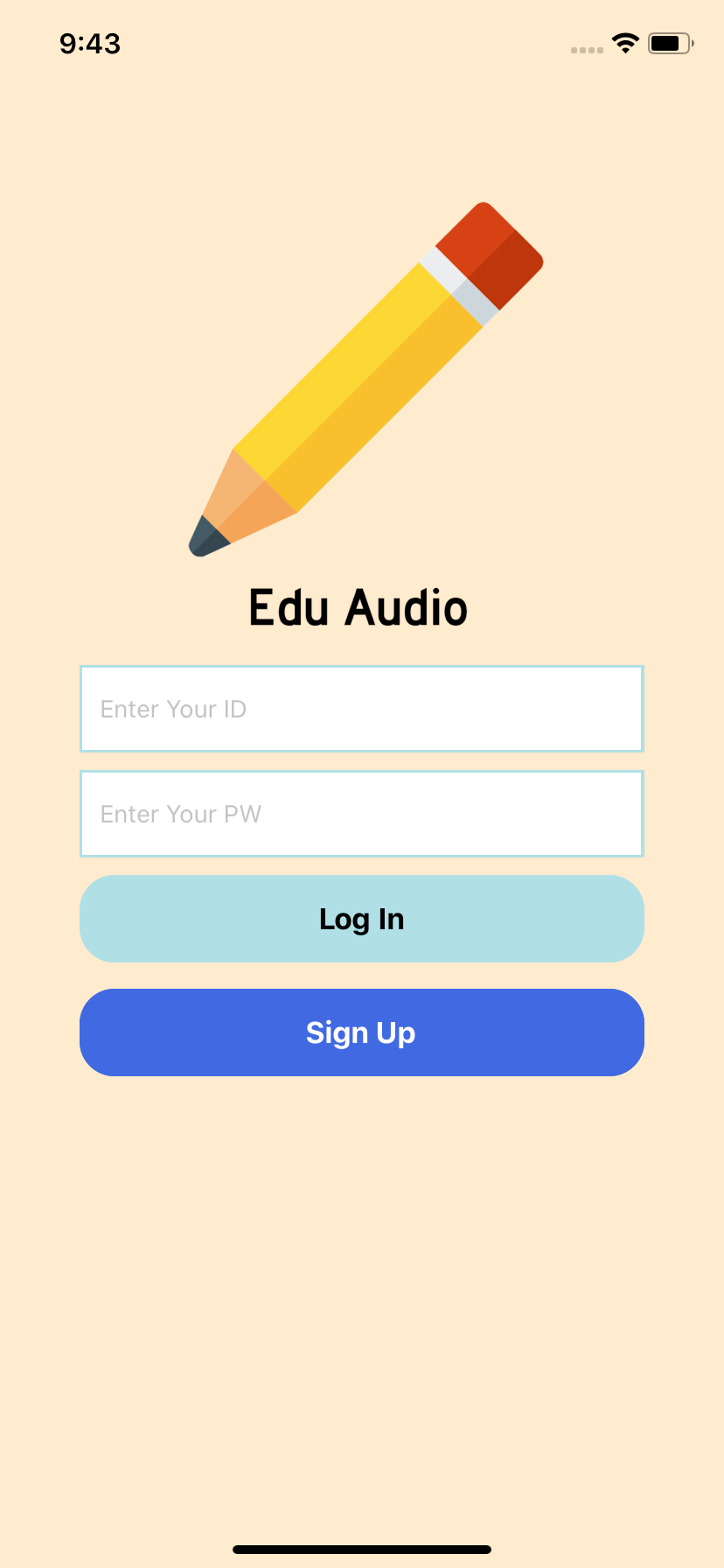This screenshot has height=1568, width=724.
Task: Select the Enter Your PW field
Action: tap(361, 814)
